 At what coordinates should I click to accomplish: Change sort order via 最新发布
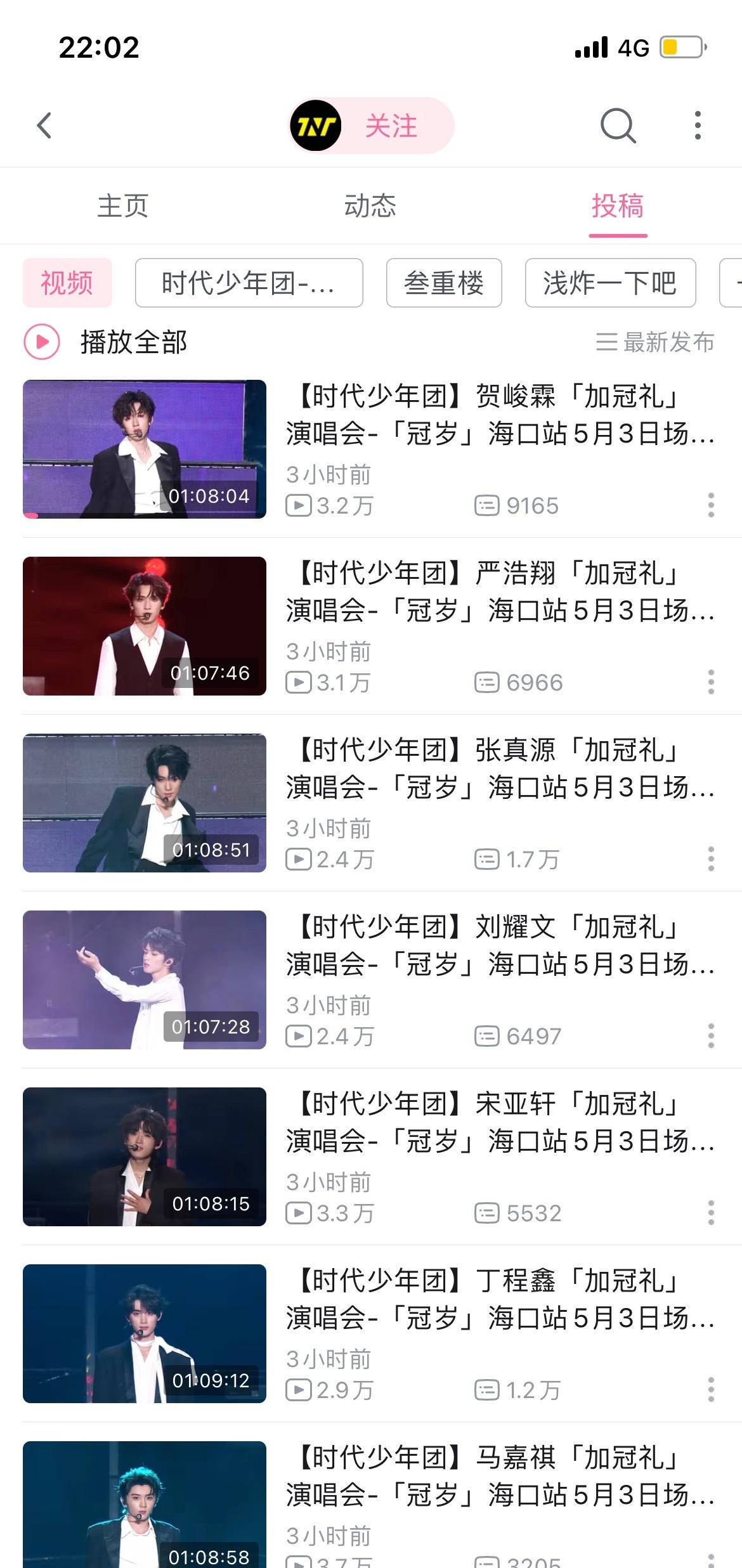[655, 342]
